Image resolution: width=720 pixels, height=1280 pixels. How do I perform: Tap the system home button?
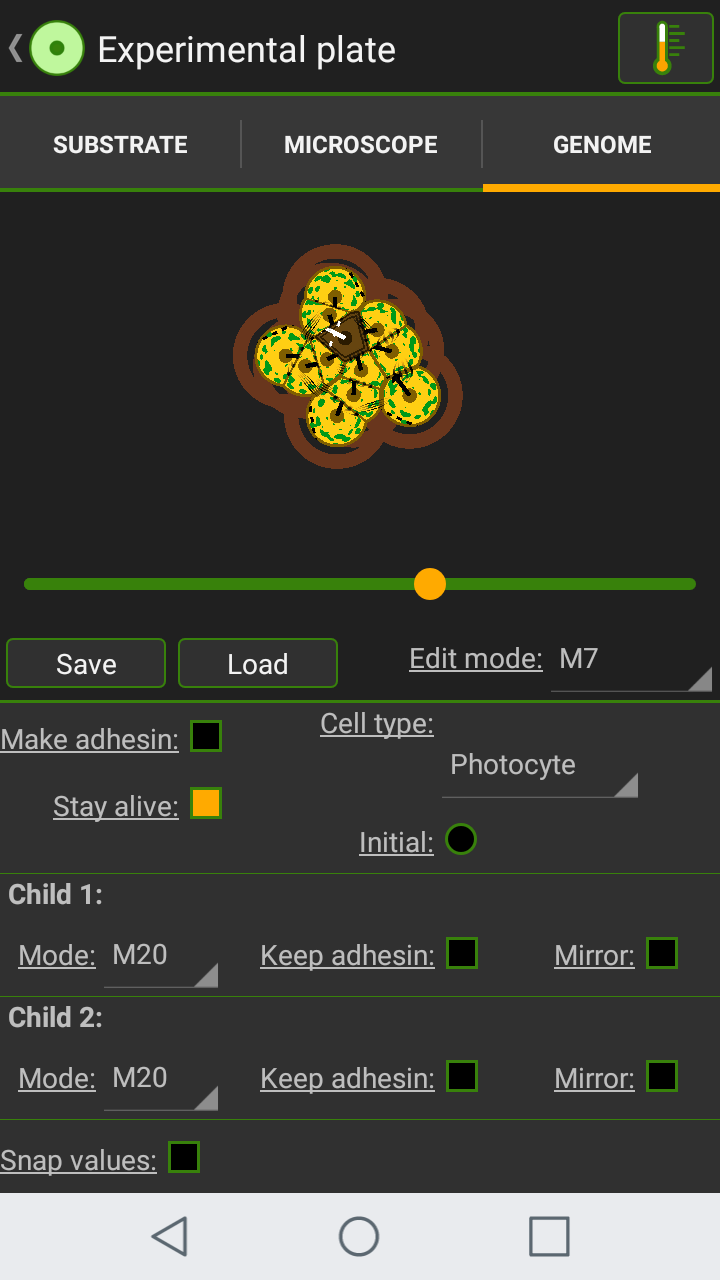(359, 1237)
